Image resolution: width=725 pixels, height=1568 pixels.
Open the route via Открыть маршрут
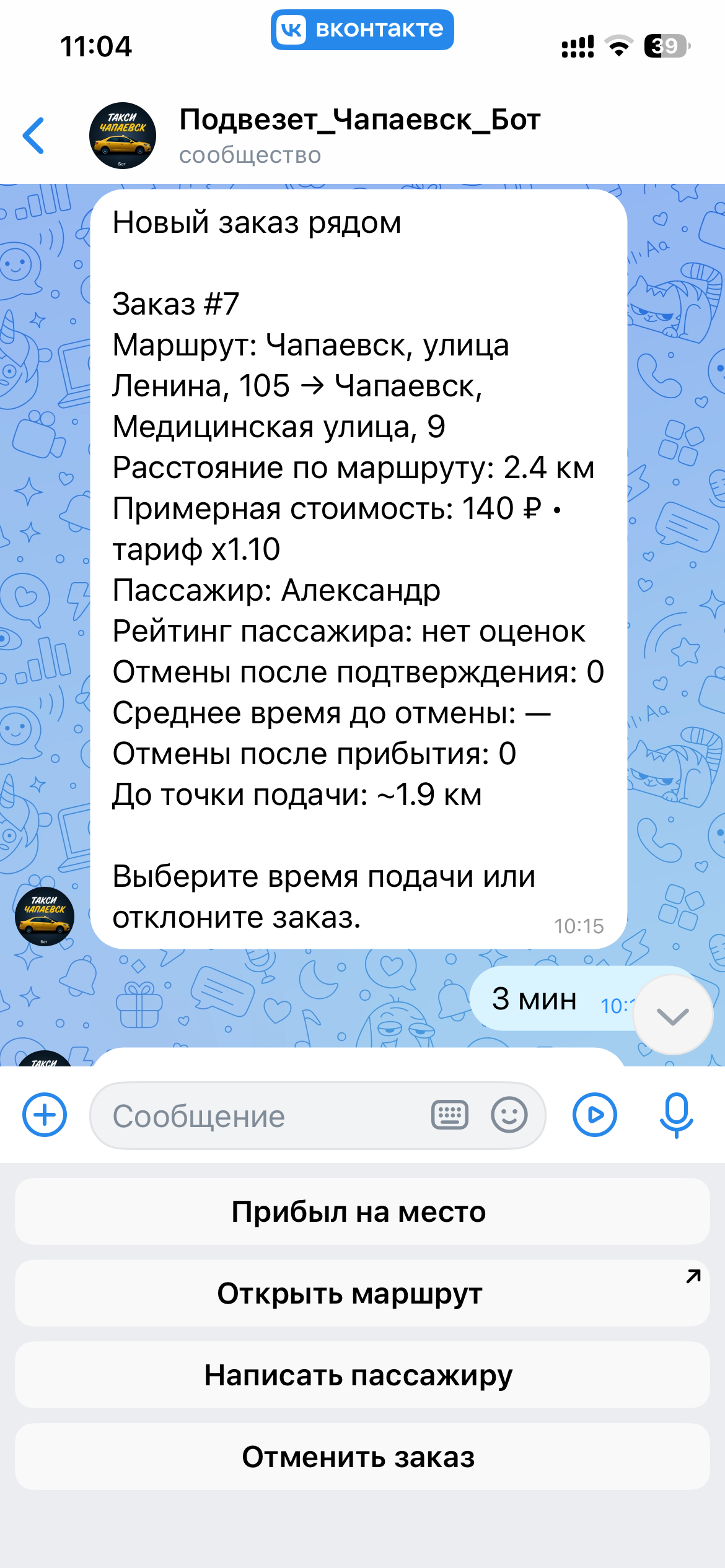[x=362, y=1294]
